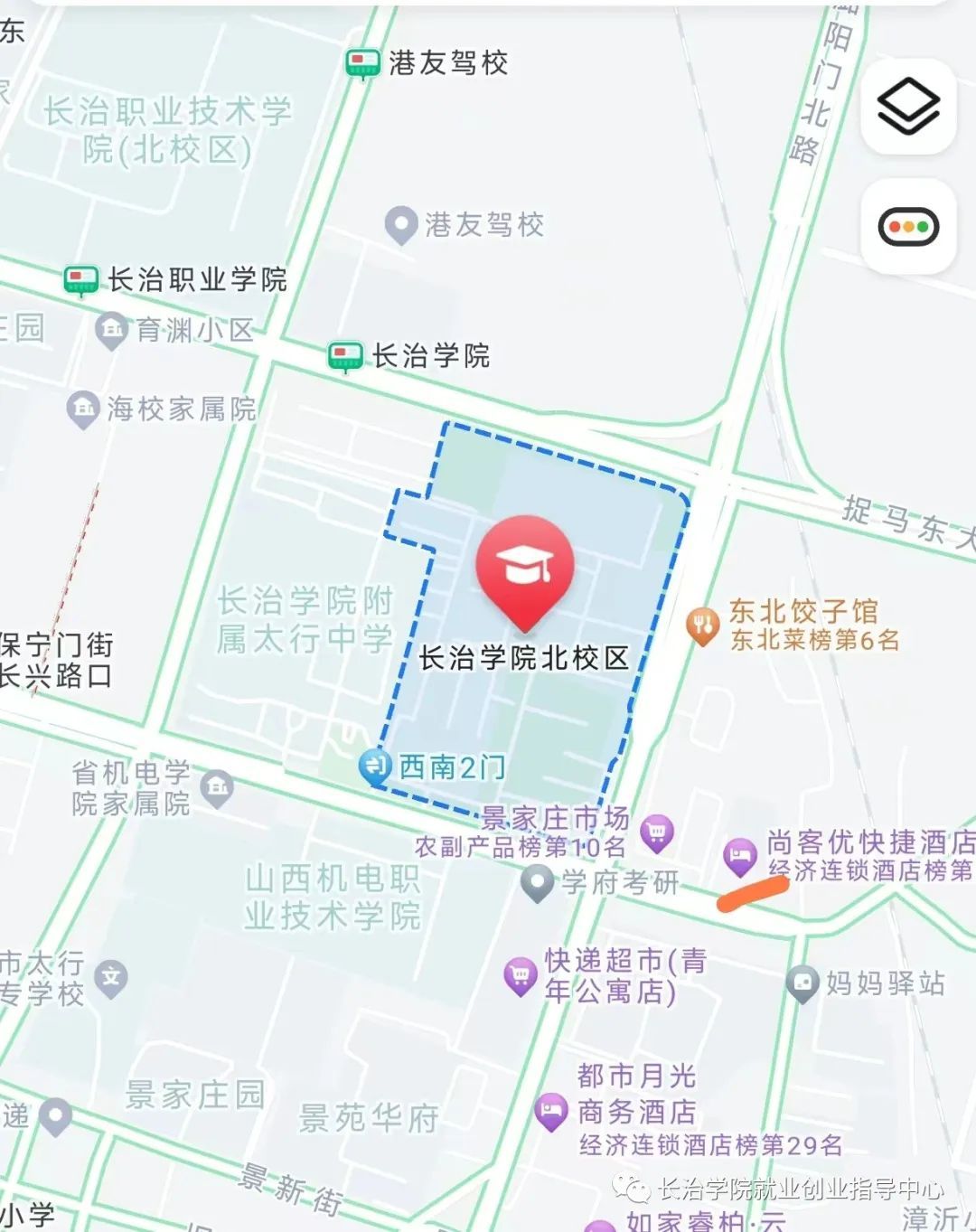976x1232 pixels.
Task: Select the grey 港友驾校 location pin
Action: tap(400, 224)
